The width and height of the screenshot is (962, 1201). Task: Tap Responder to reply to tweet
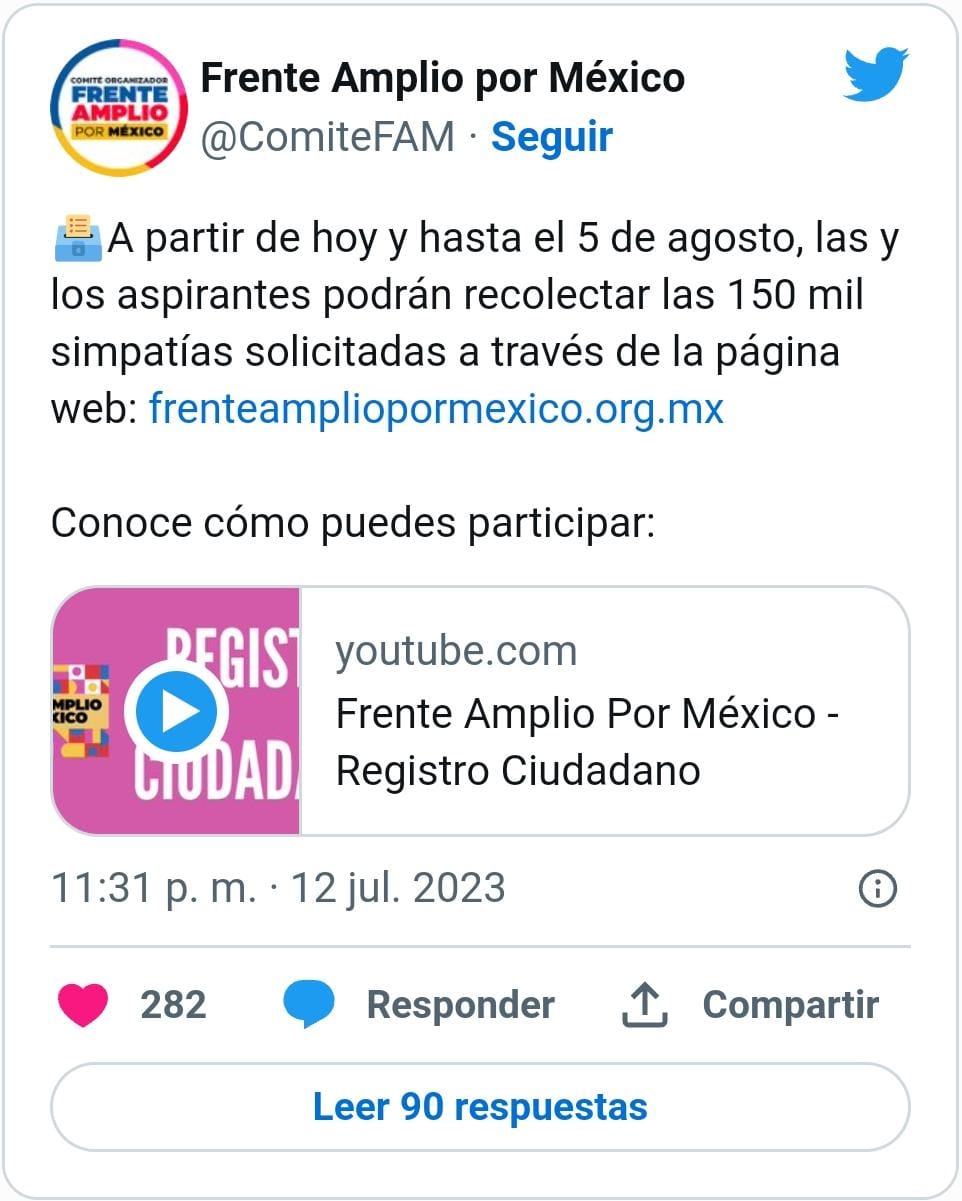[420, 1005]
